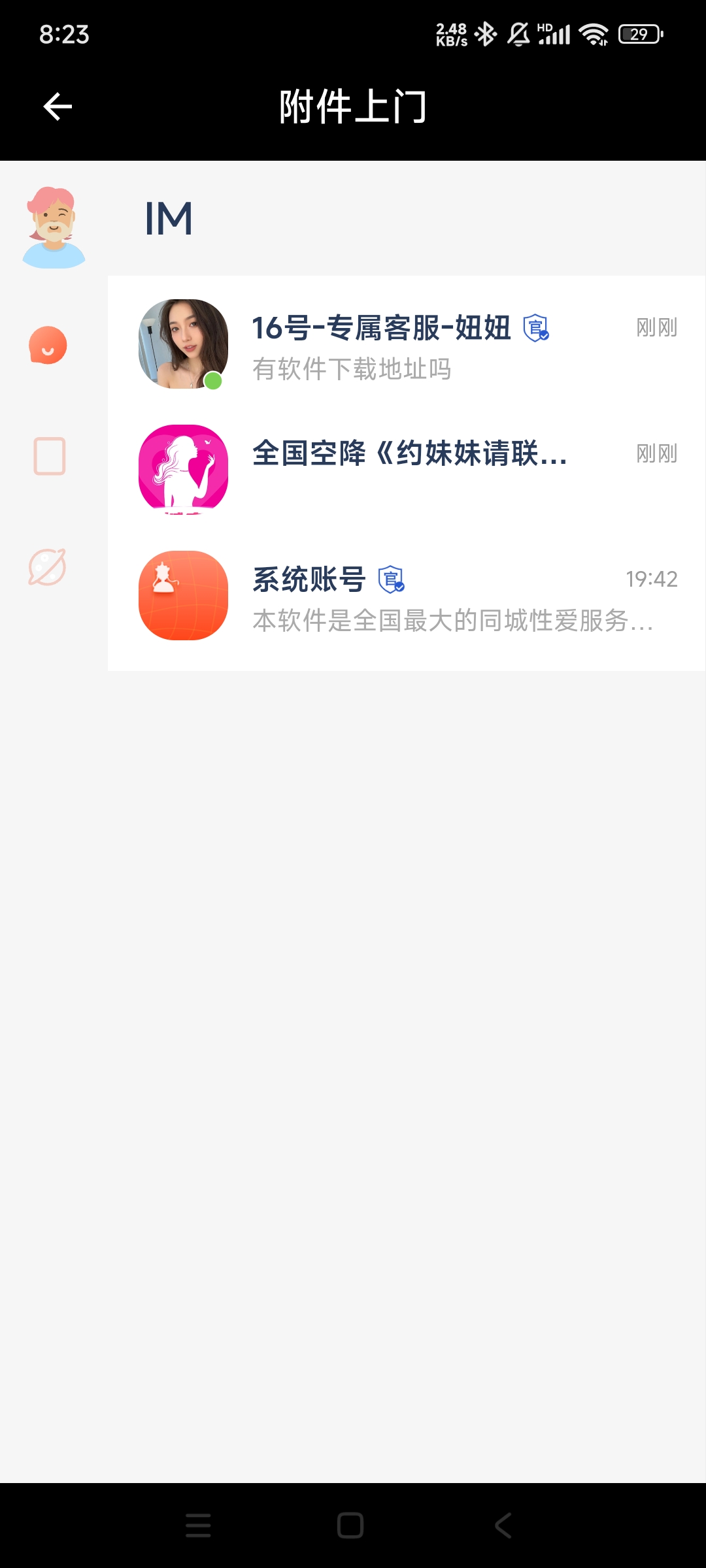
Task: Open chat with 16号-专属客服-妞妞
Action: [405, 345]
